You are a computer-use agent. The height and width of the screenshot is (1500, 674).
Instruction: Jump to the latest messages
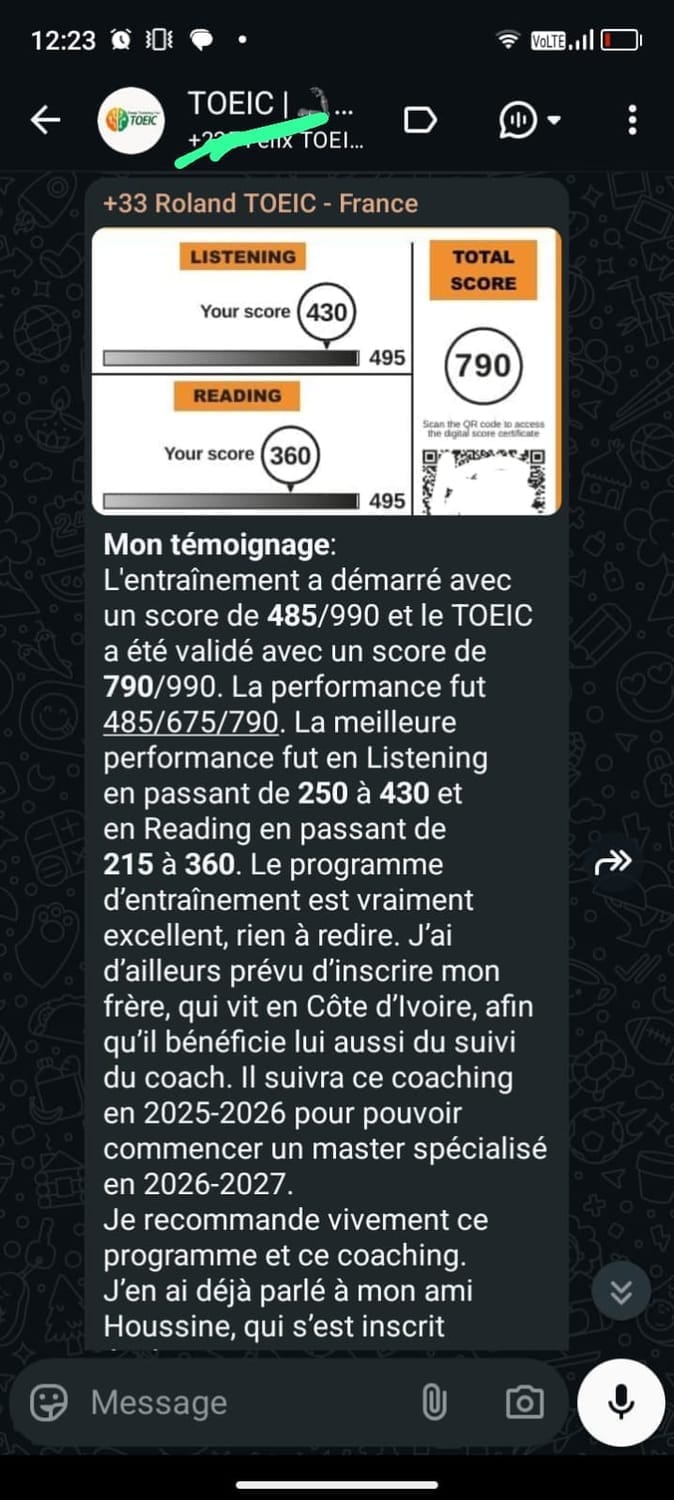pos(621,1292)
